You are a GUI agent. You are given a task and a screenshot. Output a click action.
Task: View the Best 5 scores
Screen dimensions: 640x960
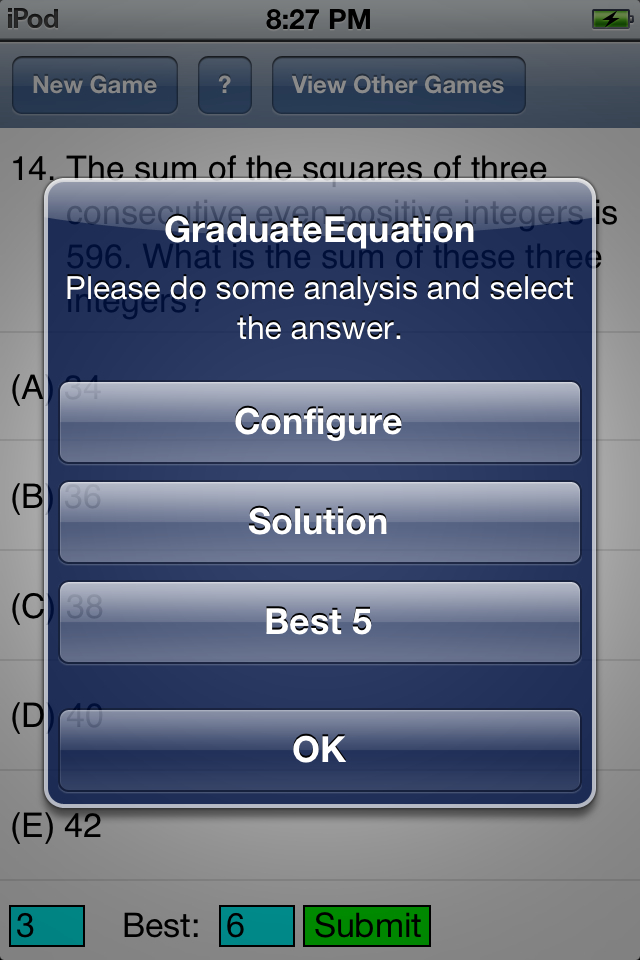point(319,622)
